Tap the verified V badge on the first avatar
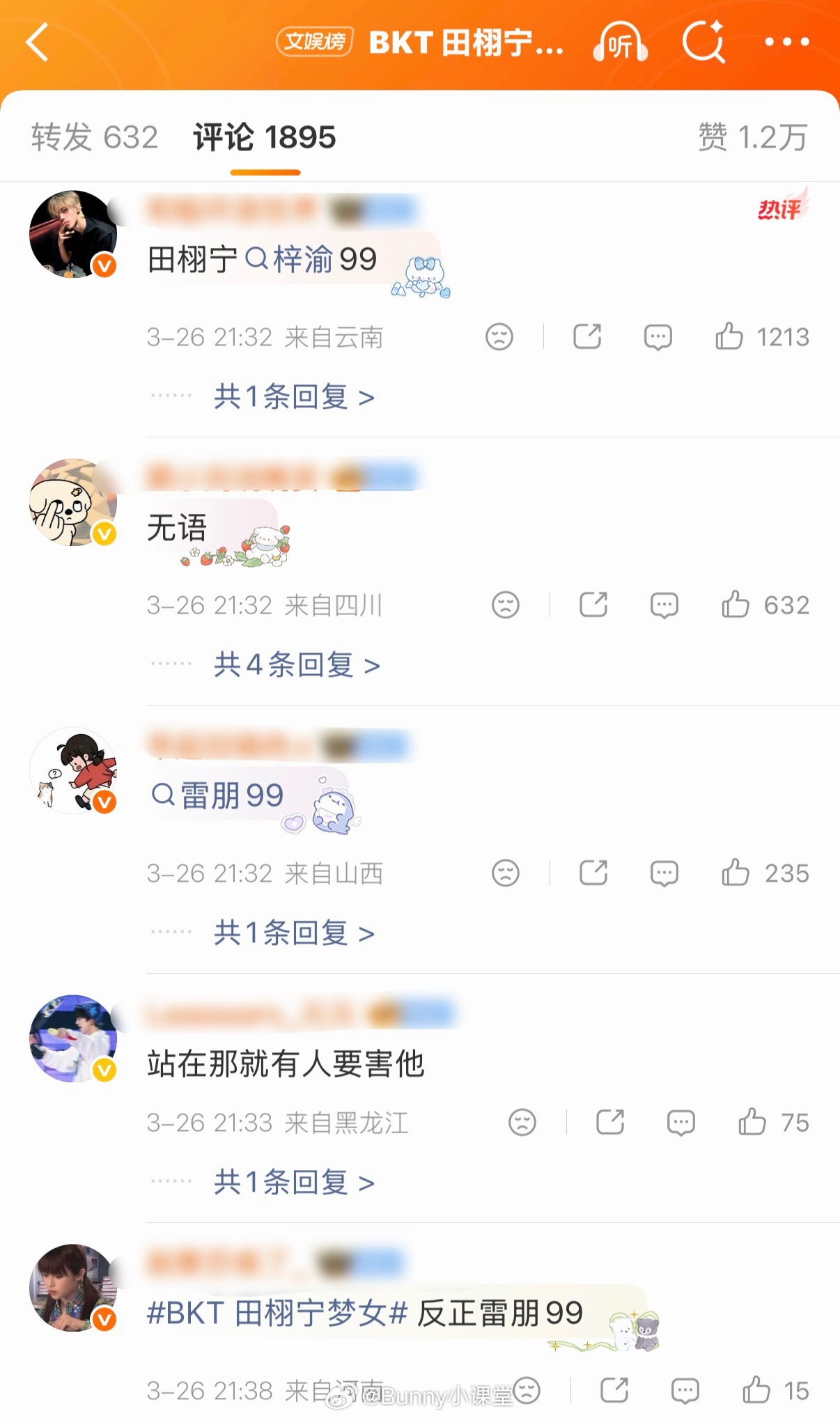 (x=103, y=265)
